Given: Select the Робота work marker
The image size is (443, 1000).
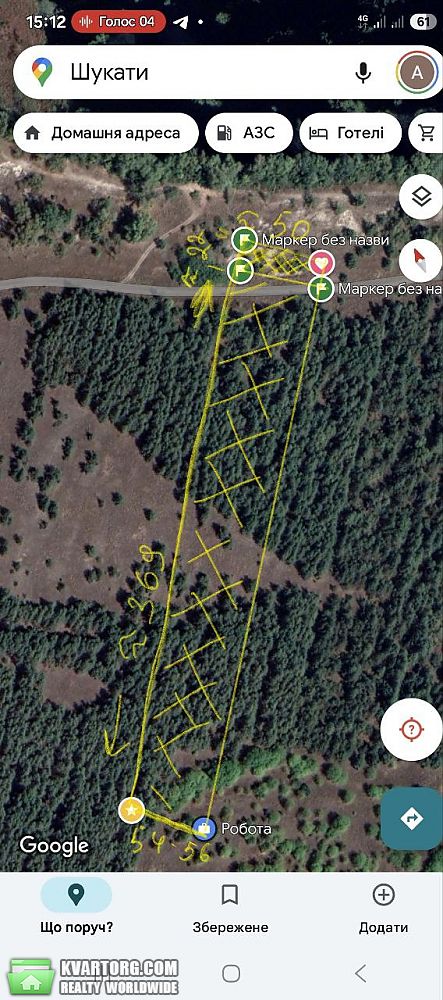Looking at the screenshot, I should pos(204,829).
